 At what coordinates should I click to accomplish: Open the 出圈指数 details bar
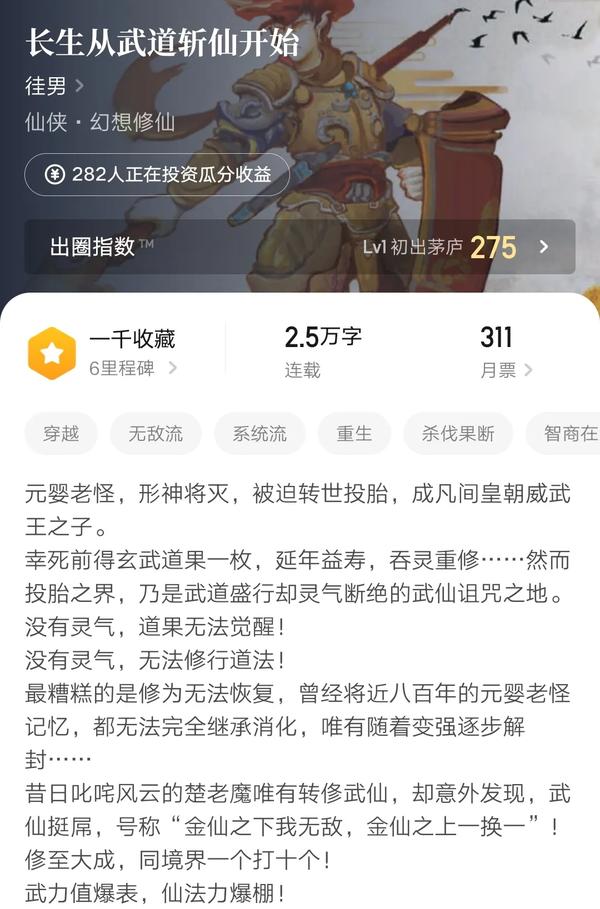point(300,247)
